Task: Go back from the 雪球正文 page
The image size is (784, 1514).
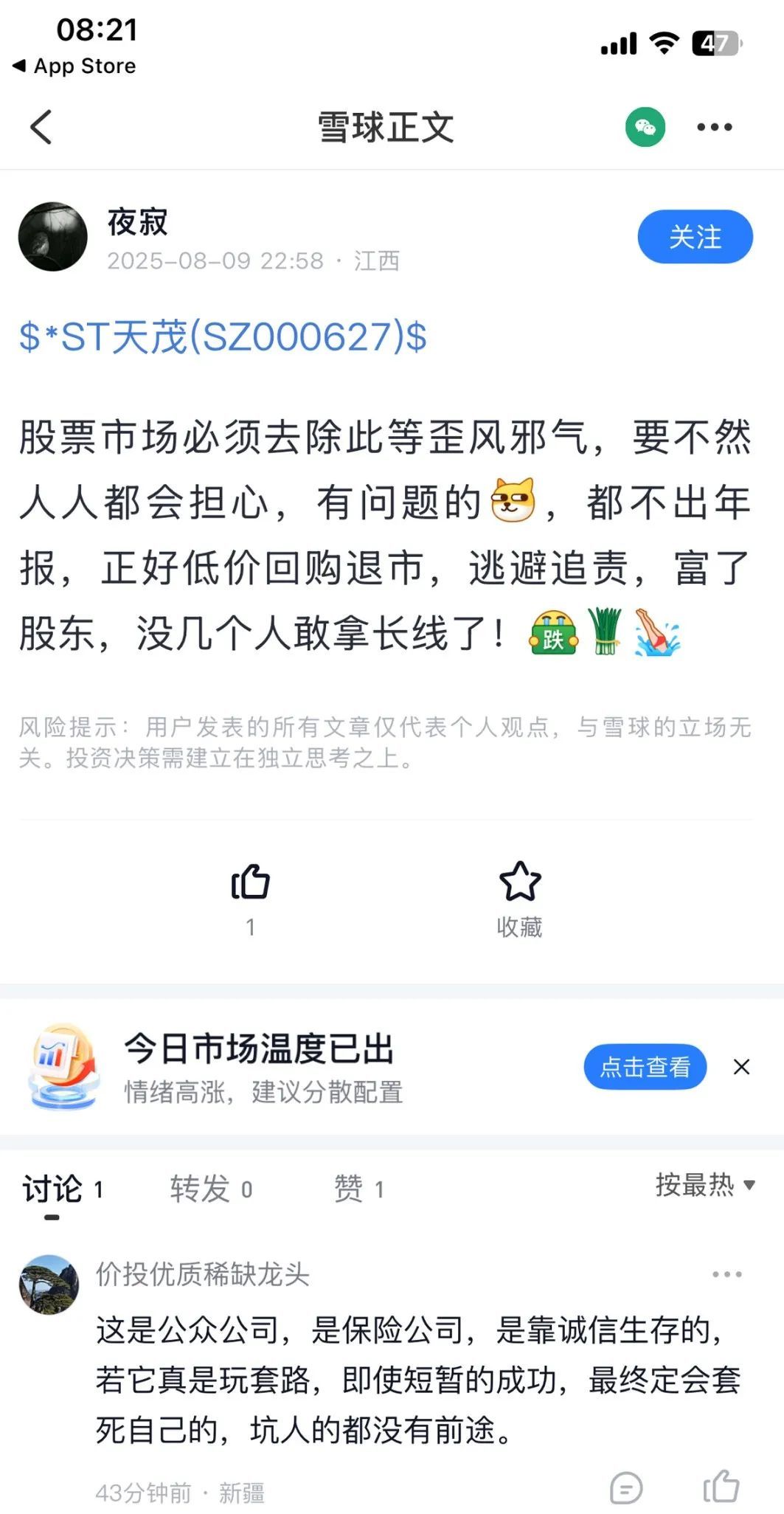Action: click(x=41, y=127)
